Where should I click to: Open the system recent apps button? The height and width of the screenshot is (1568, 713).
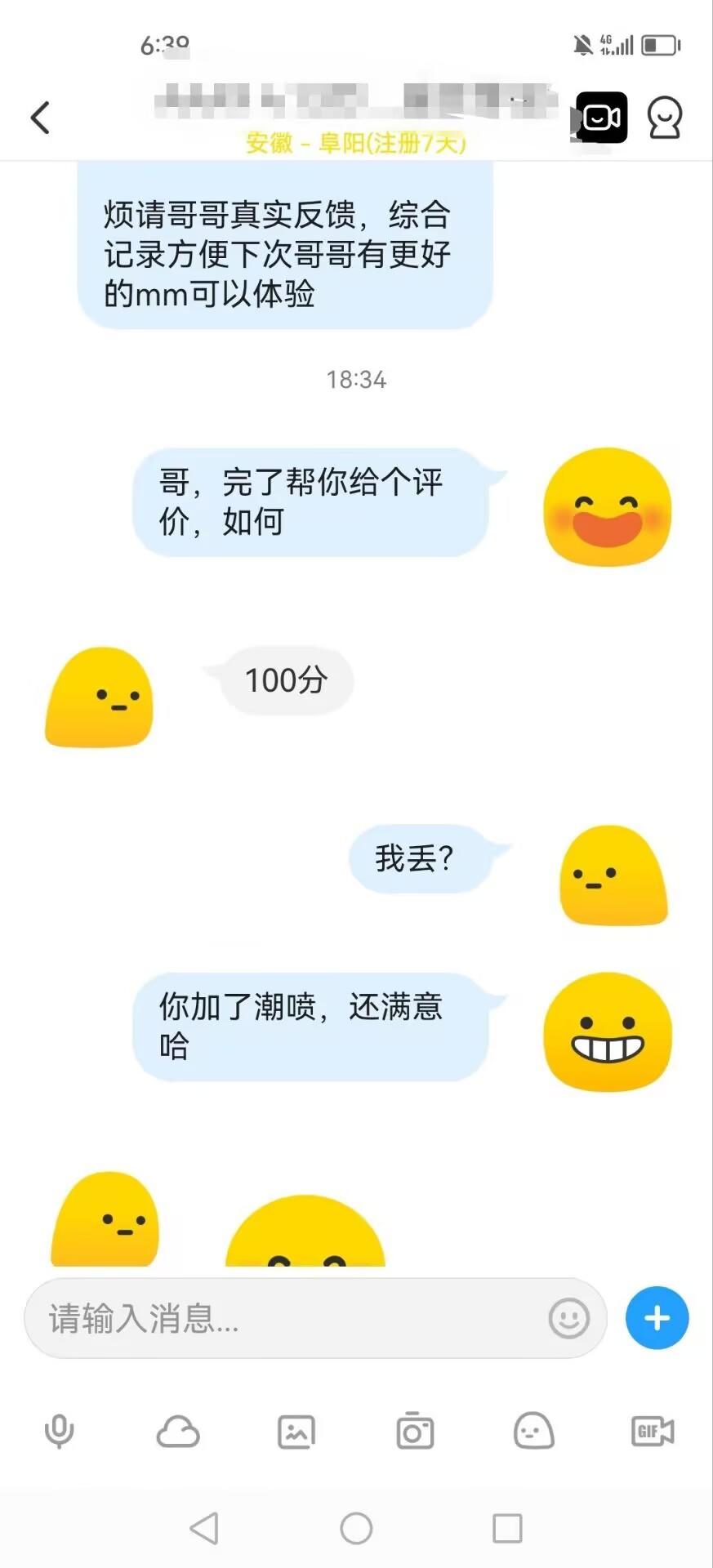[507, 1528]
